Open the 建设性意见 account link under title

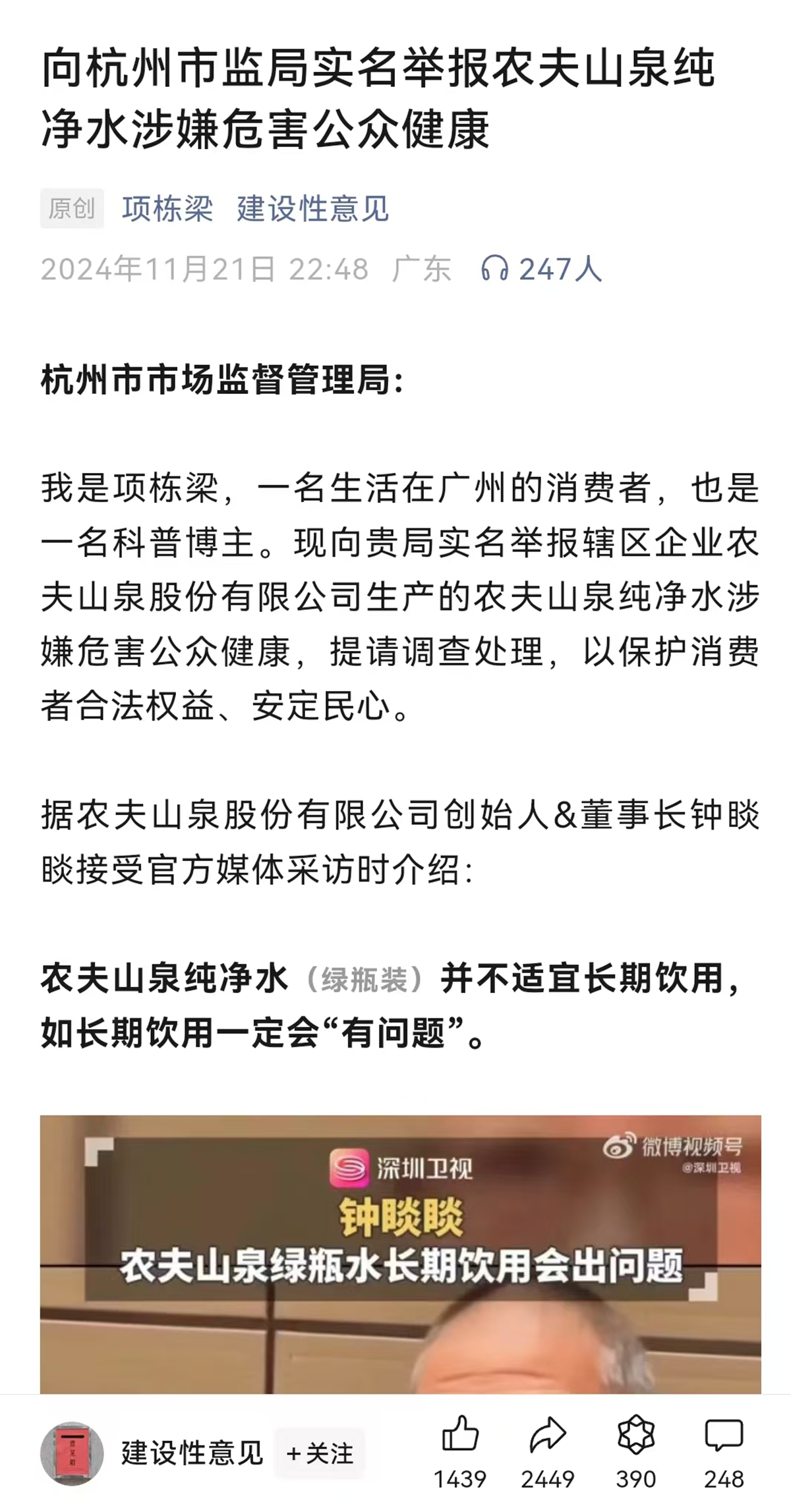[x=312, y=209]
